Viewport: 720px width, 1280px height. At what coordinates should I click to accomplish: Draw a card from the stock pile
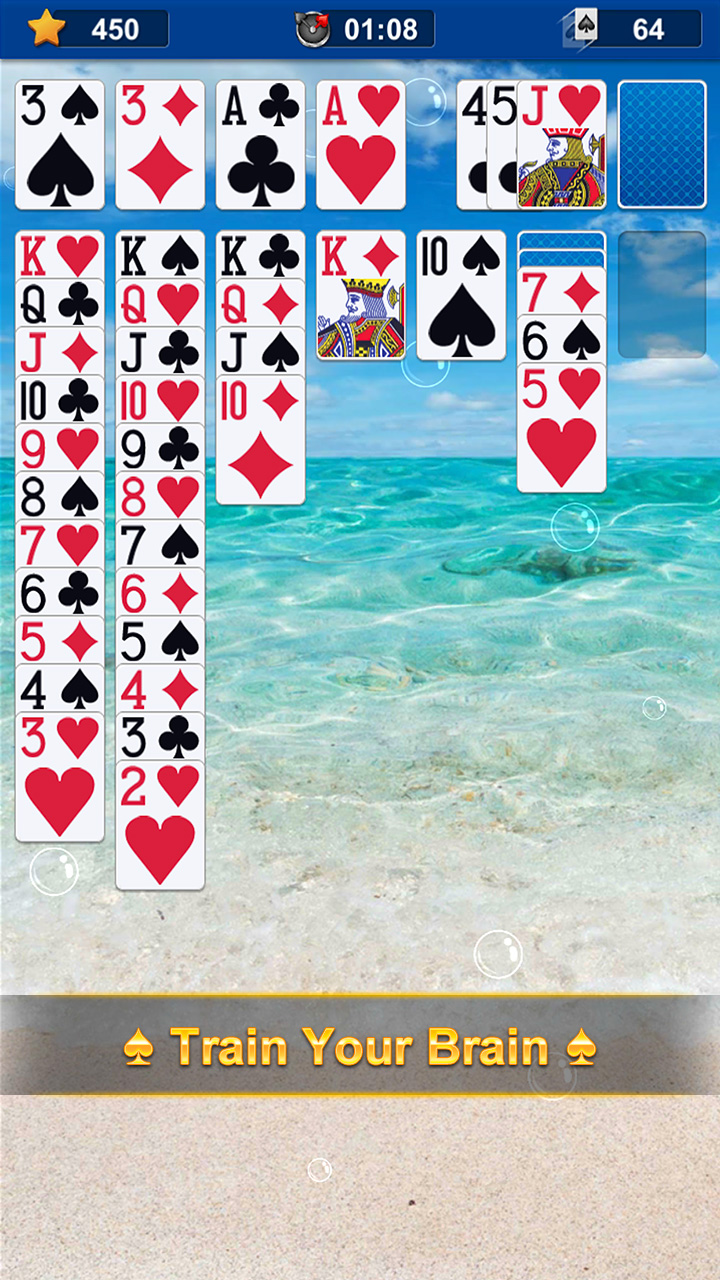click(661, 145)
